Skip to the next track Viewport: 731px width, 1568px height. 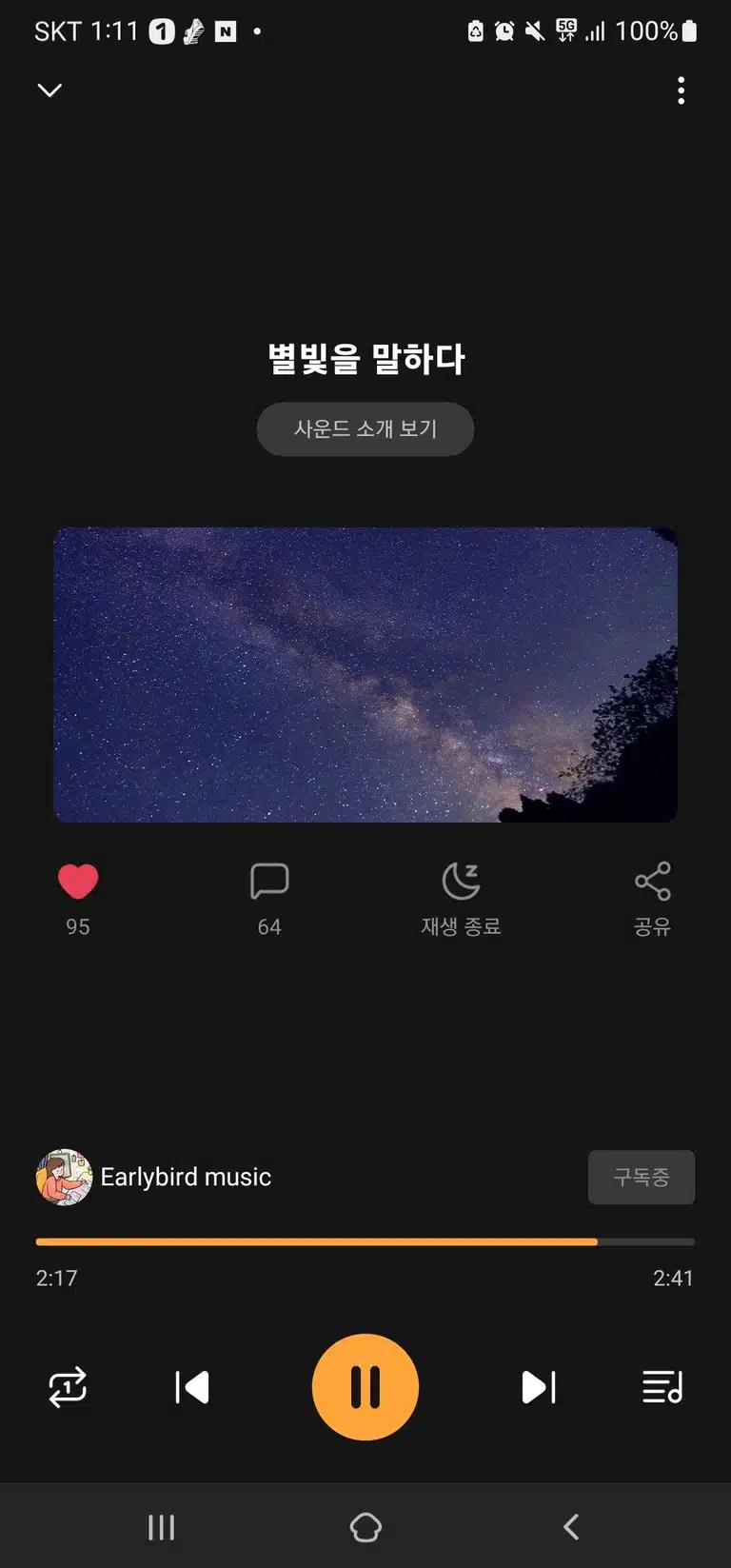[539, 1387]
